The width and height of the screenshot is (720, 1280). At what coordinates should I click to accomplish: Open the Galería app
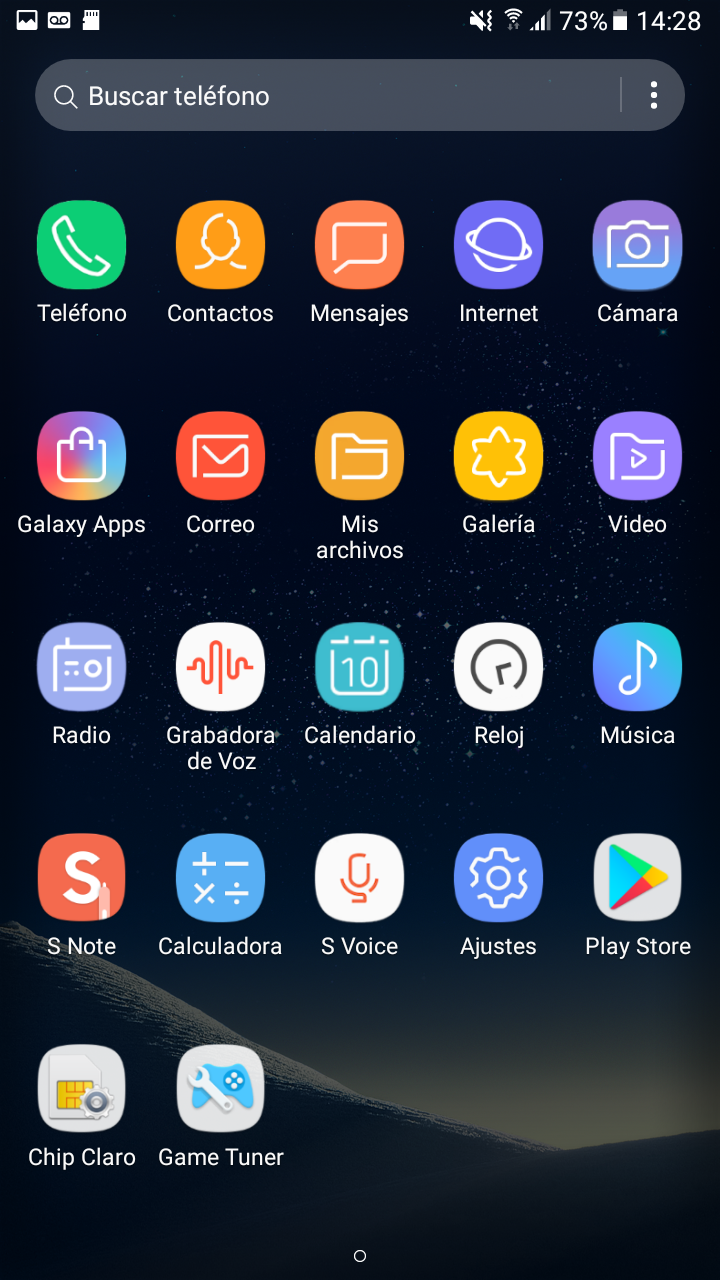pos(498,456)
